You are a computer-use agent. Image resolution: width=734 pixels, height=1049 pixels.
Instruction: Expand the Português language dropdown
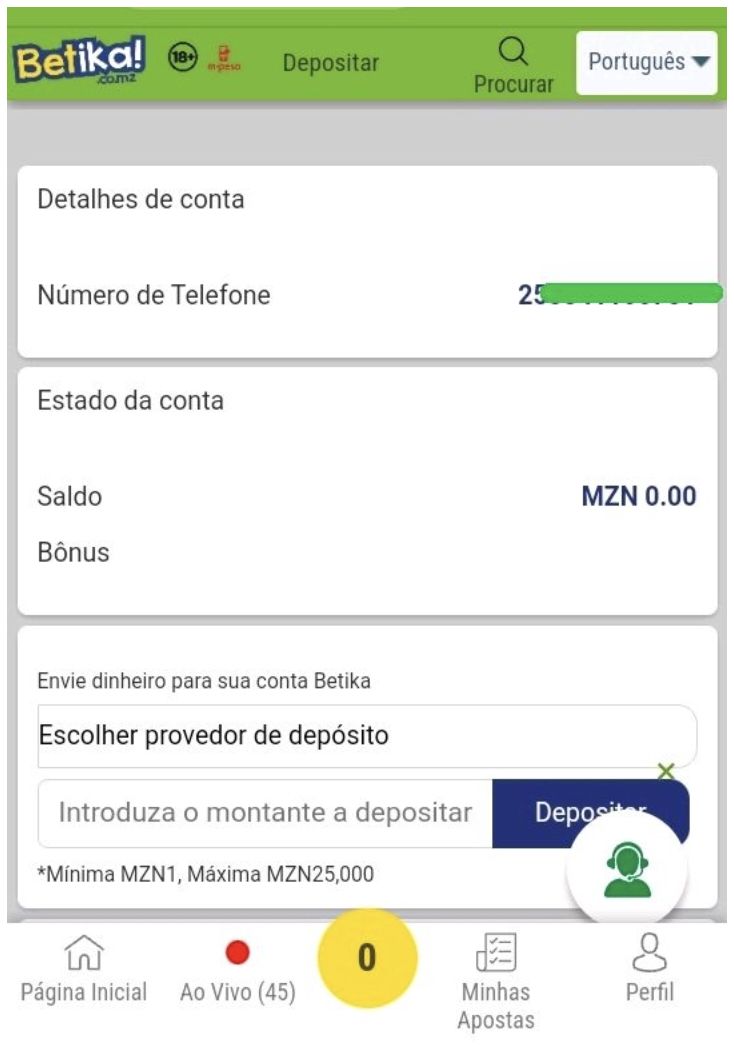pos(647,62)
